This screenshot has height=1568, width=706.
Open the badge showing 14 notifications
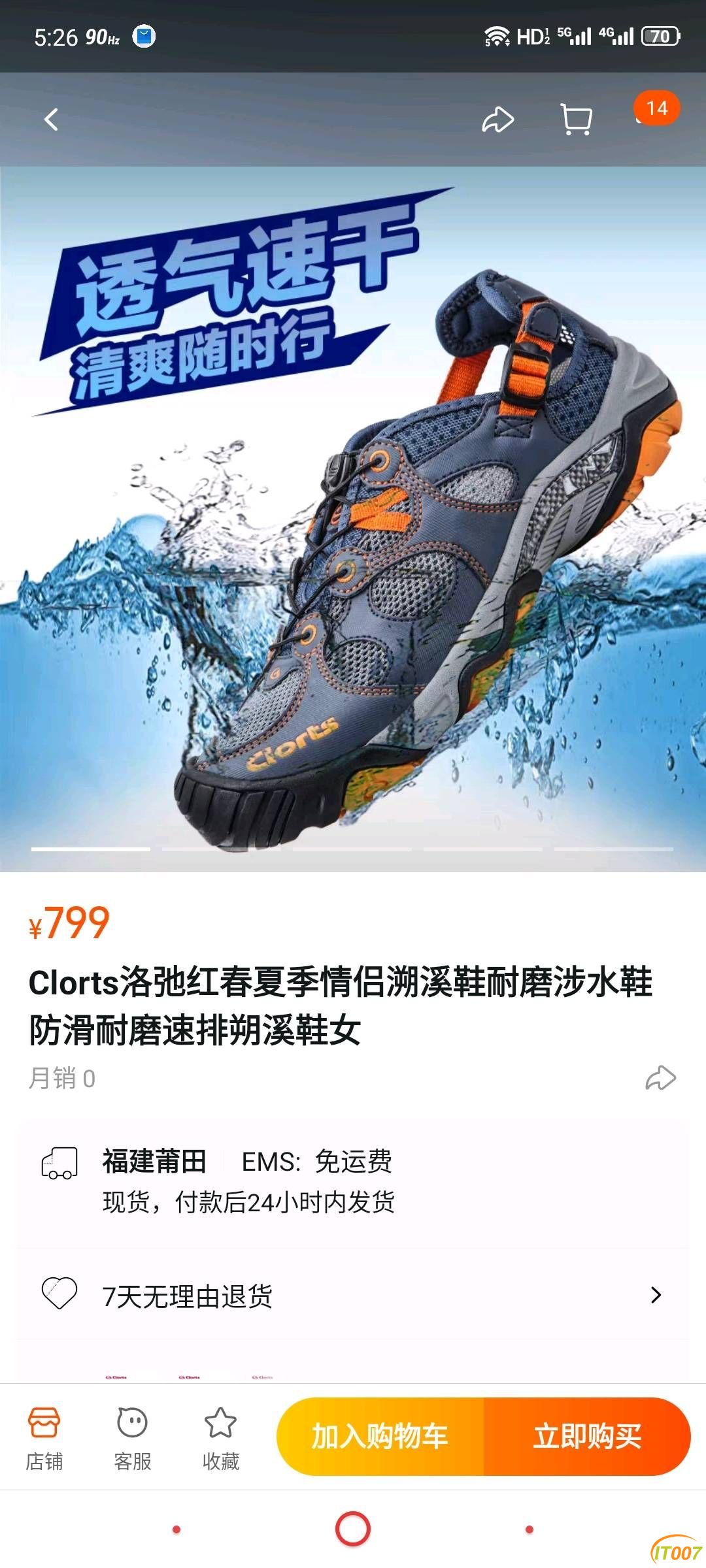coord(656,109)
